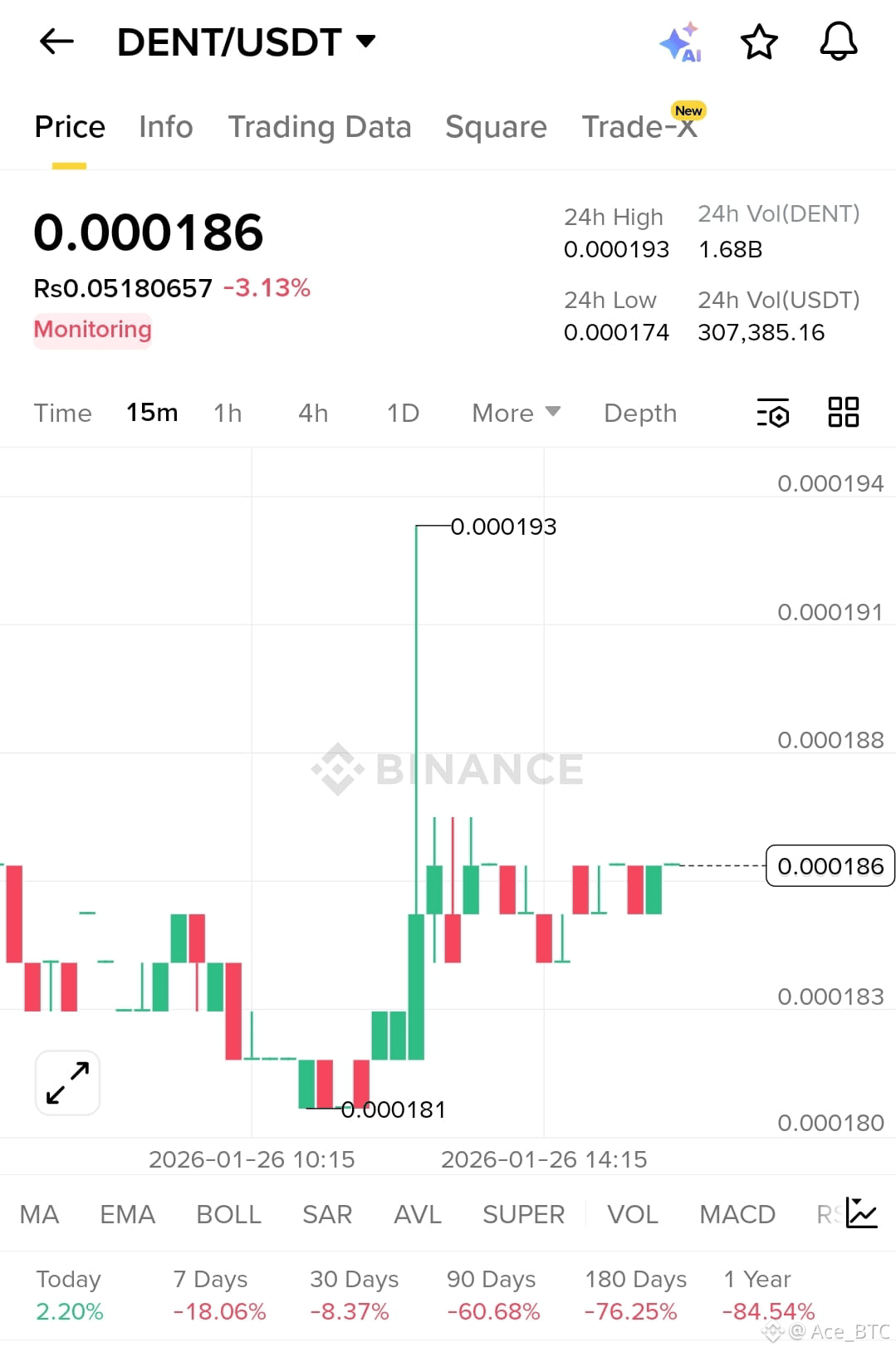
Task: Change chart style via bottom-right chart icon
Action: 862,1213
